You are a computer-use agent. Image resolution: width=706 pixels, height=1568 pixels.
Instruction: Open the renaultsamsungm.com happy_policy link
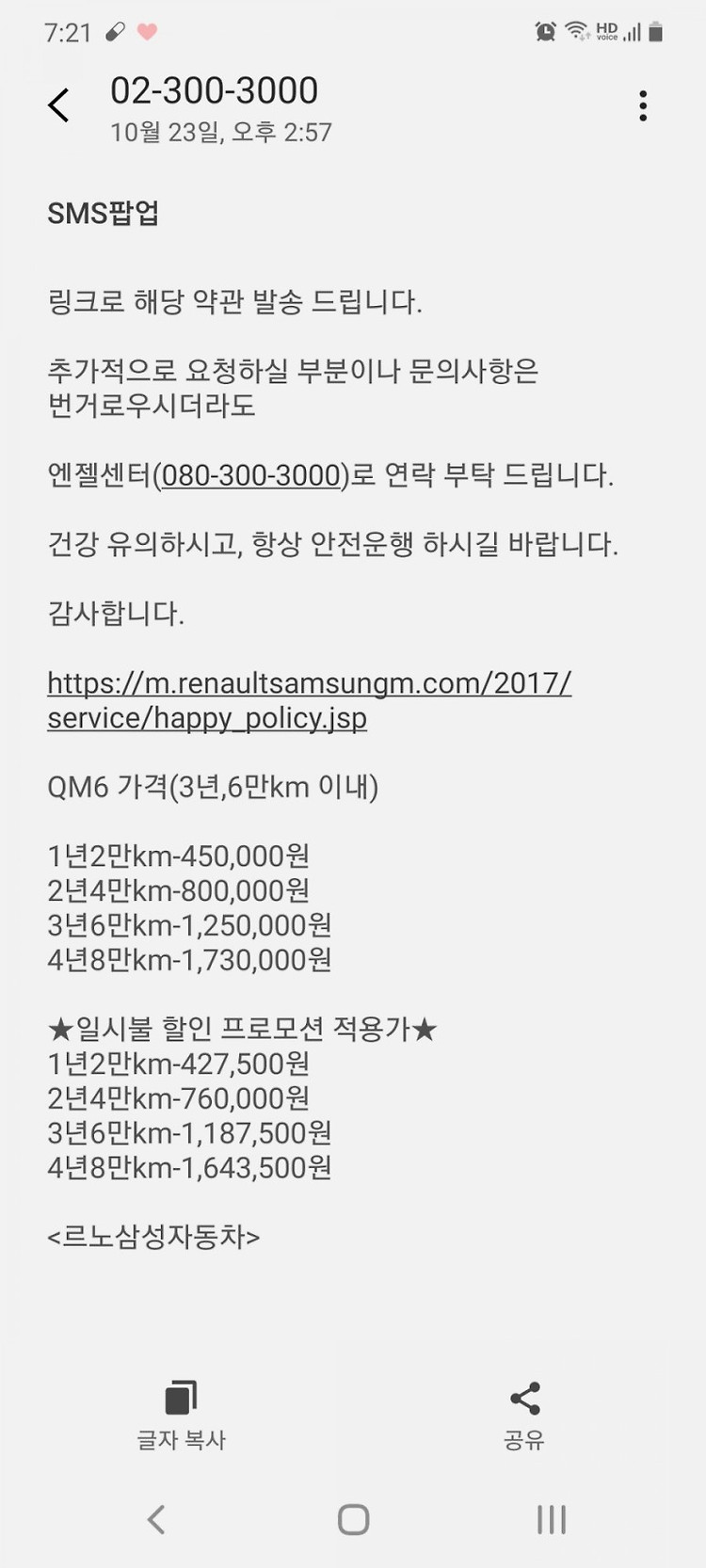point(309,700)
